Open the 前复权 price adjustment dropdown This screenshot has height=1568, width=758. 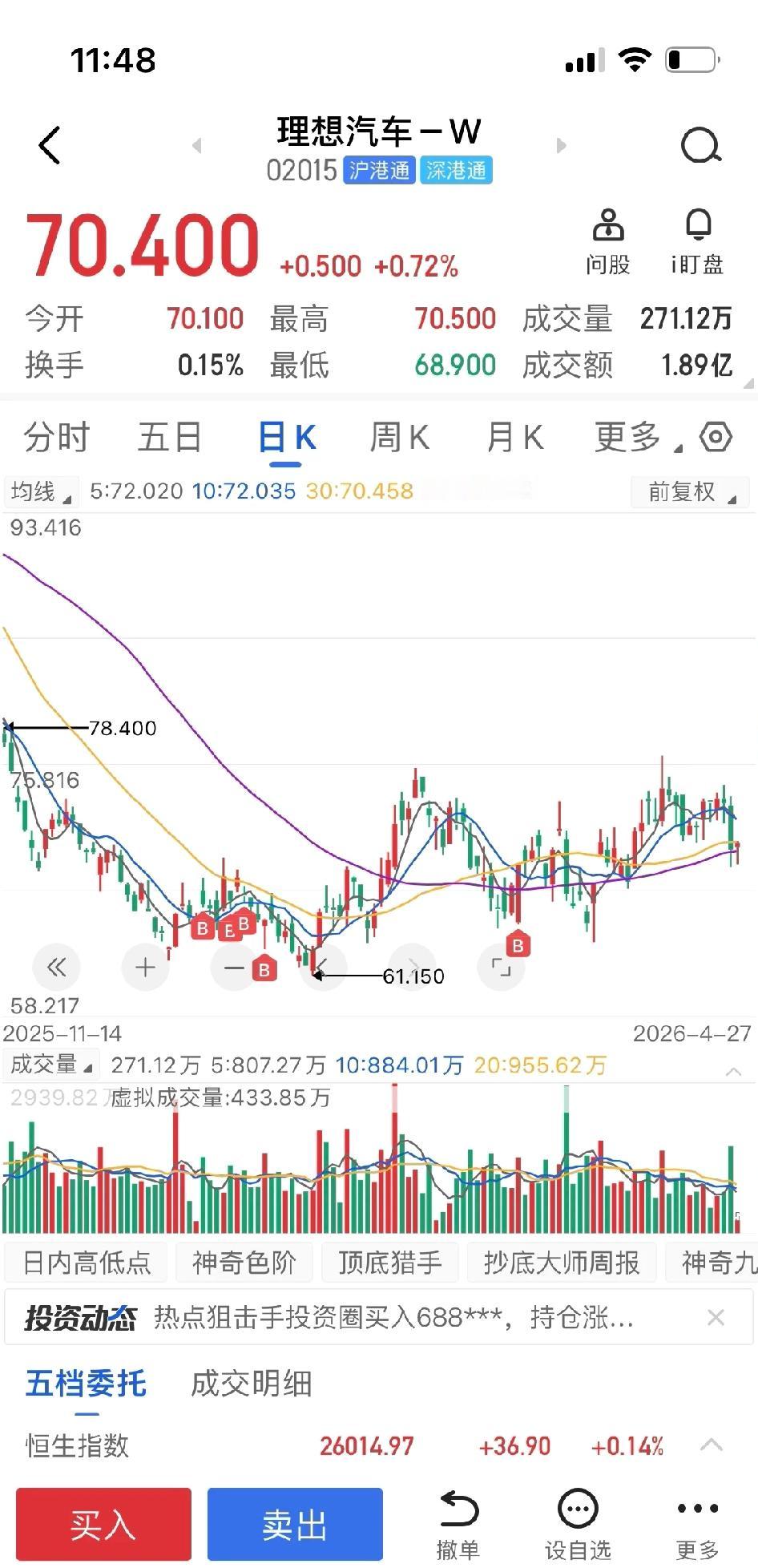[689, 491]
